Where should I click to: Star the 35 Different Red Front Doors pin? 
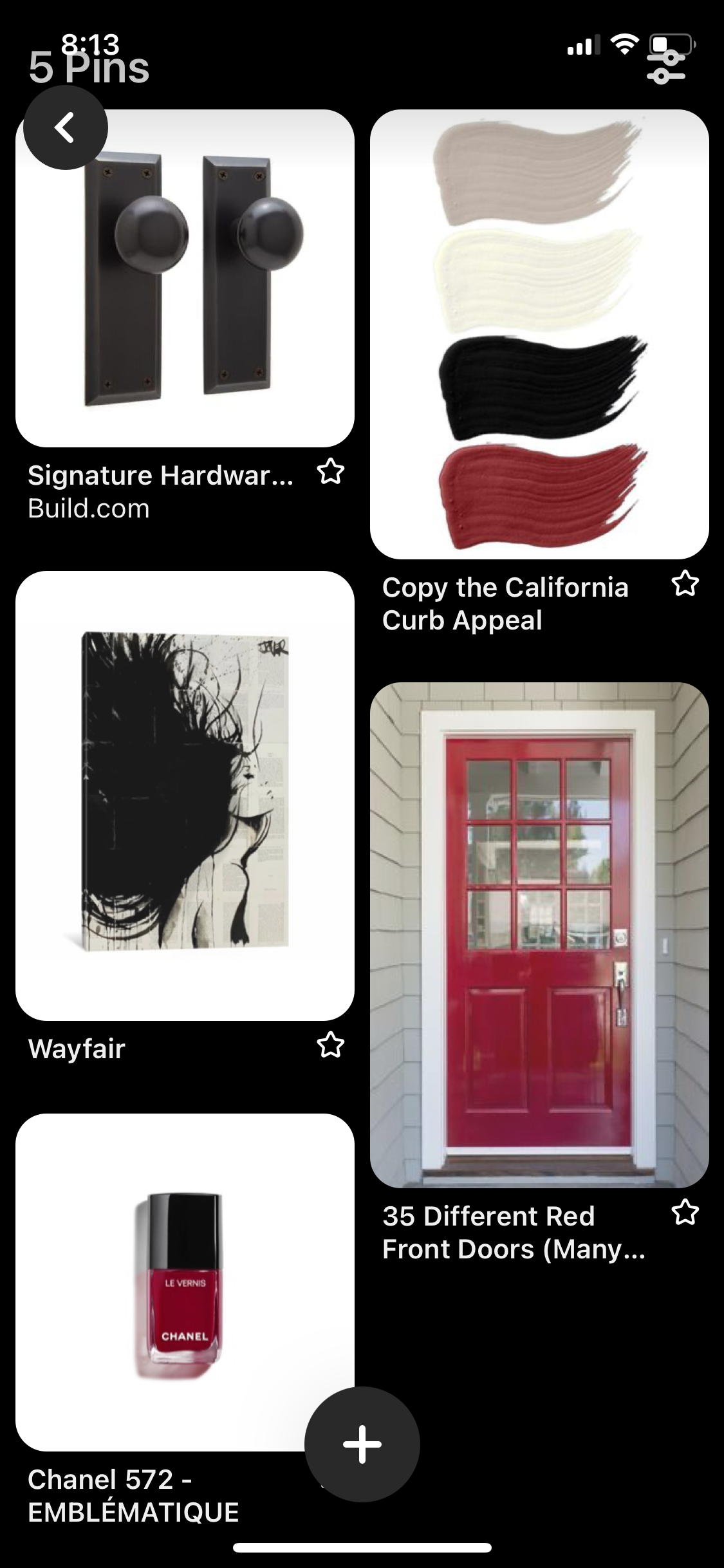pyautogui.click(x=685, y=1213)
